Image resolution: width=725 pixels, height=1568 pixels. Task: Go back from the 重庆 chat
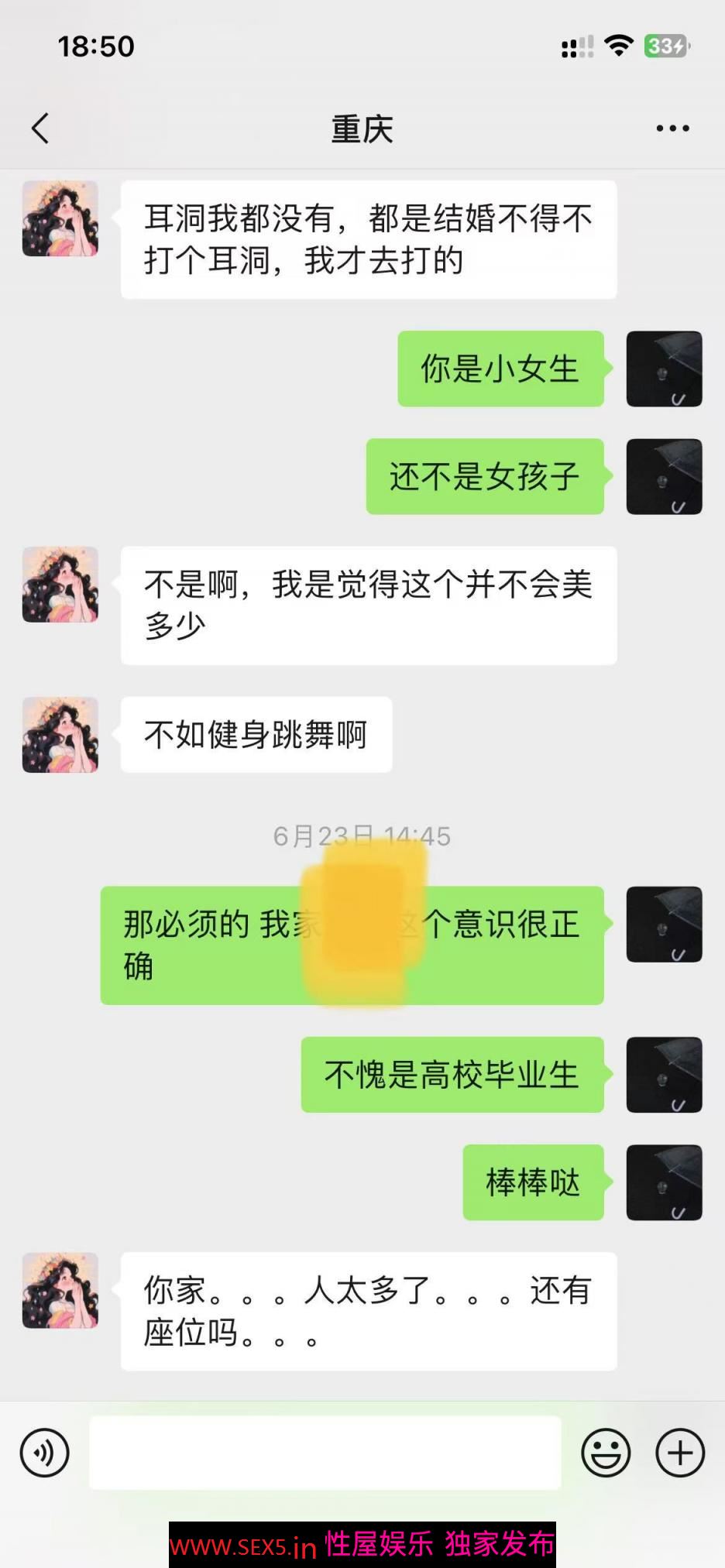pyautogui.click(x=40, y=129)
